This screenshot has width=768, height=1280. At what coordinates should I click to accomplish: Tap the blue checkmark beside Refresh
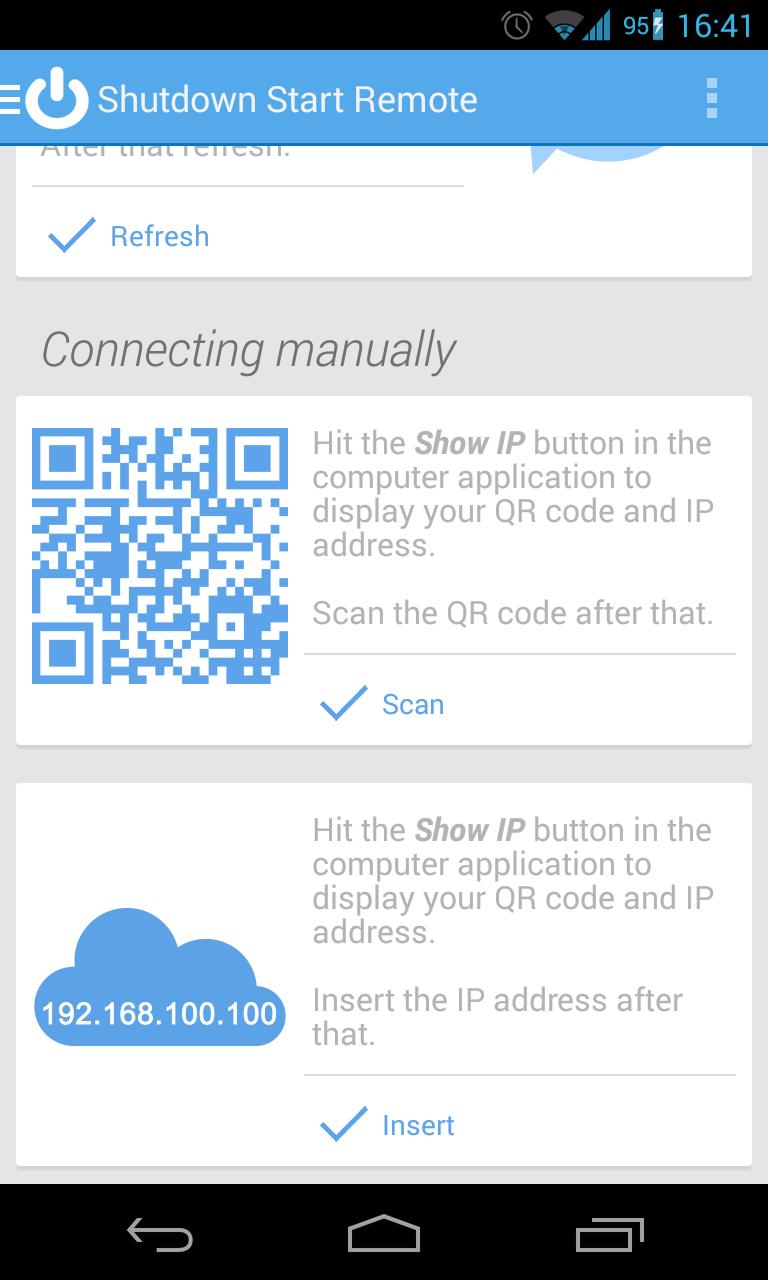(70, 235)
